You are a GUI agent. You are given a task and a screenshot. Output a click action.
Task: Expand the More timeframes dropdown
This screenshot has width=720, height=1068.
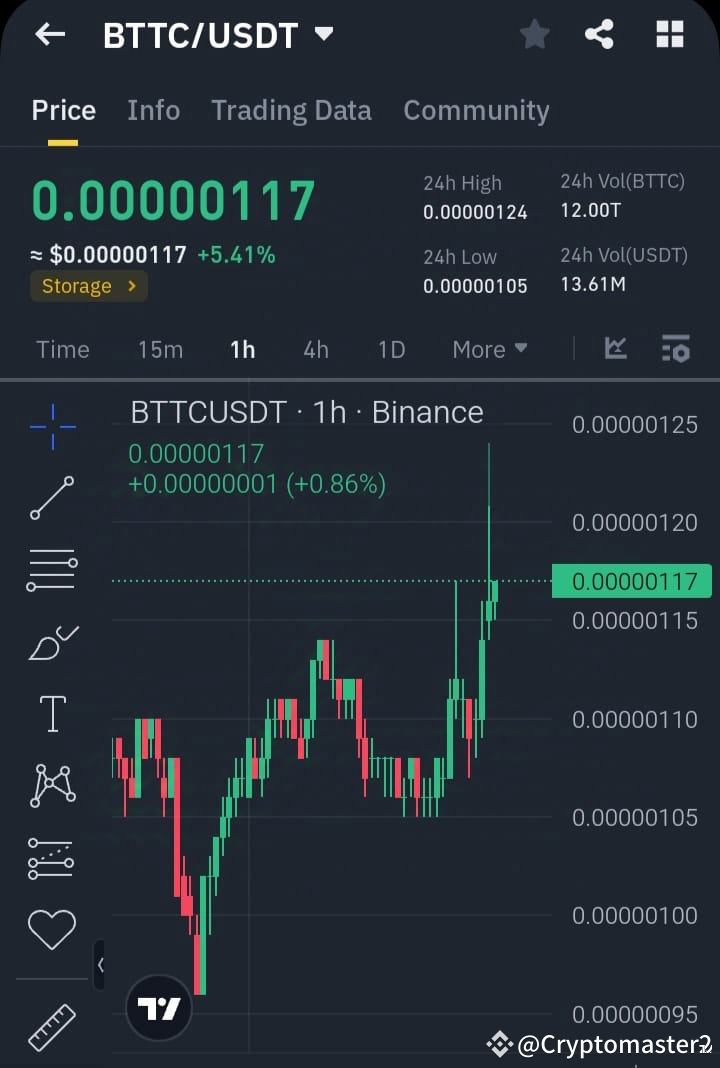(489, 349)
